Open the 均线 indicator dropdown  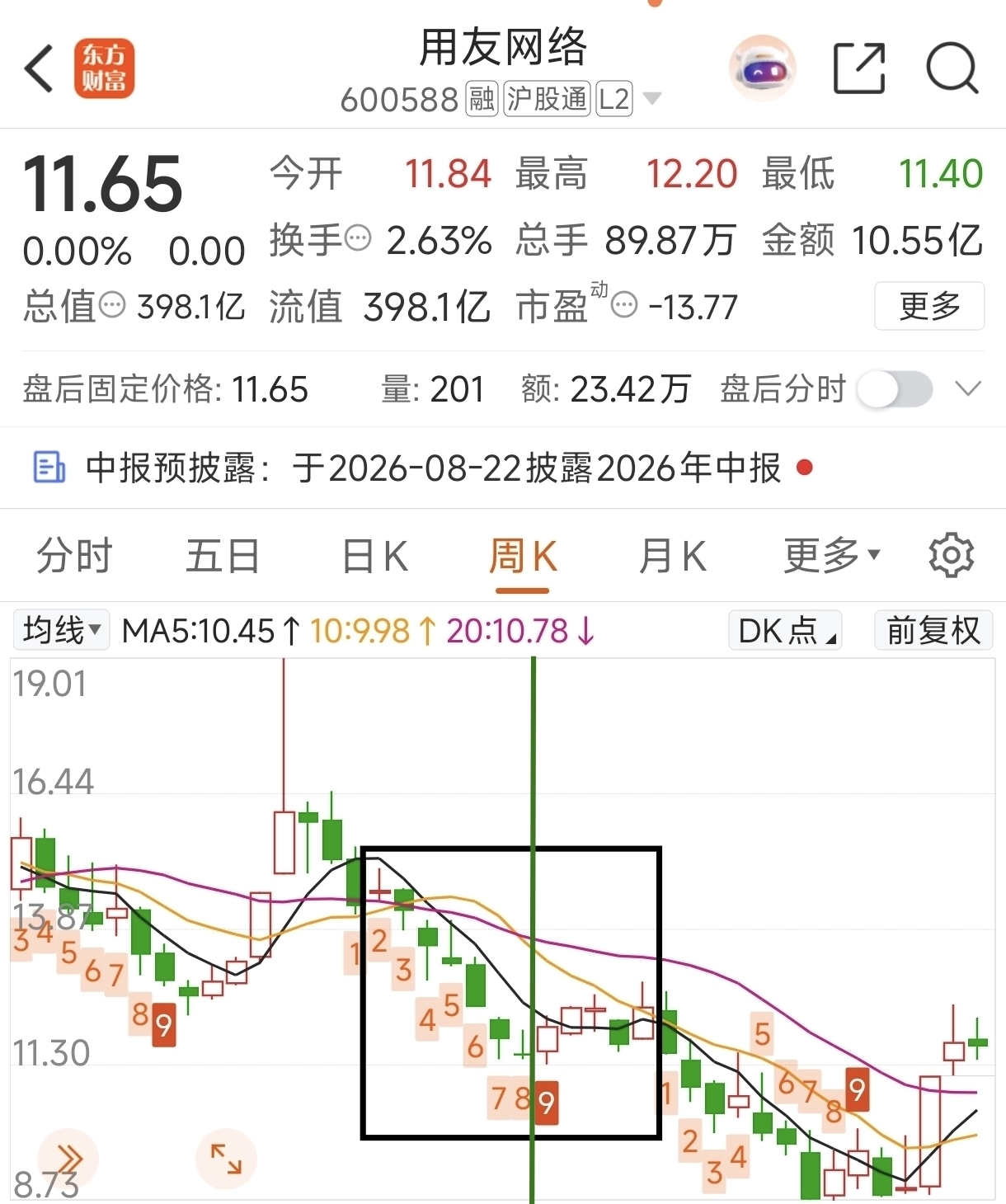61,631
